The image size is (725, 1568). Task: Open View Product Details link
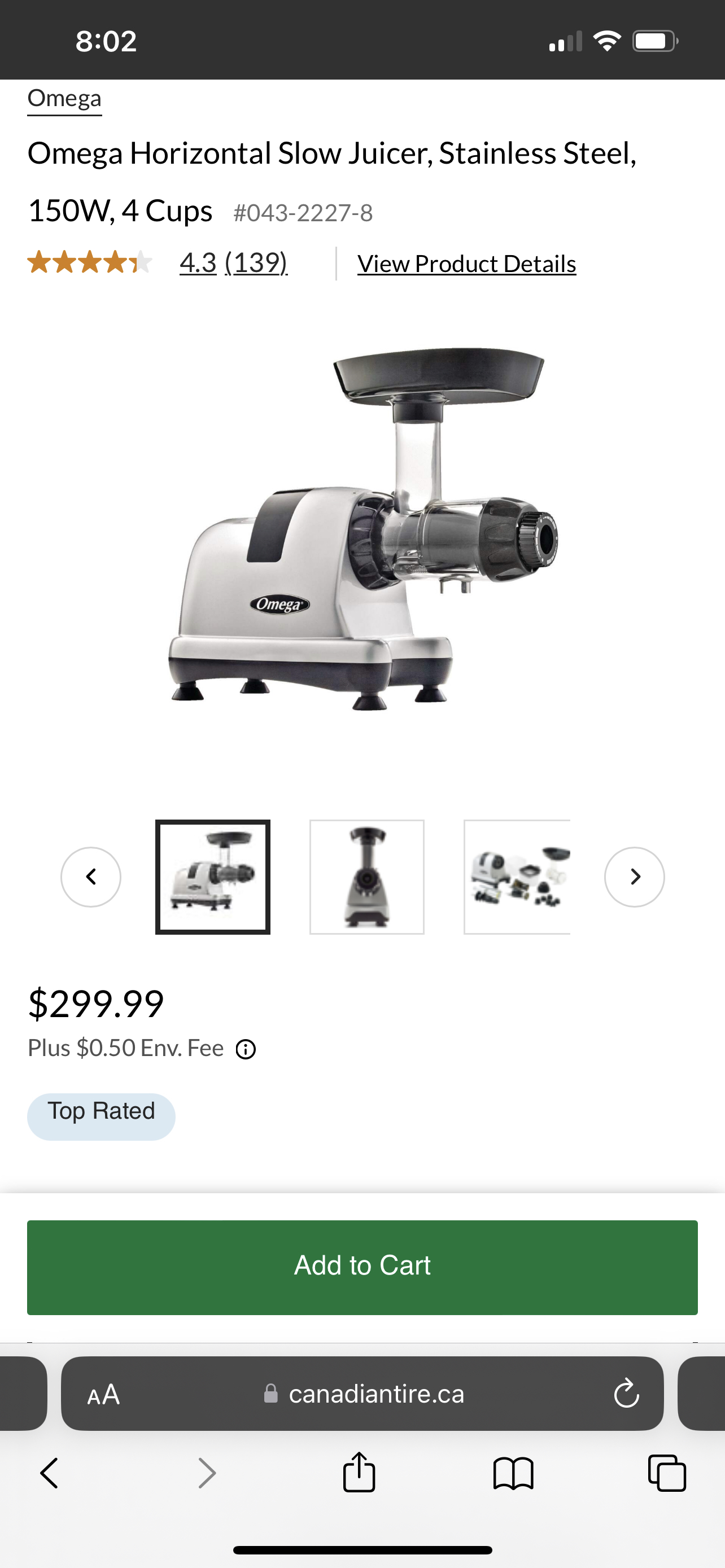(466, 264)
